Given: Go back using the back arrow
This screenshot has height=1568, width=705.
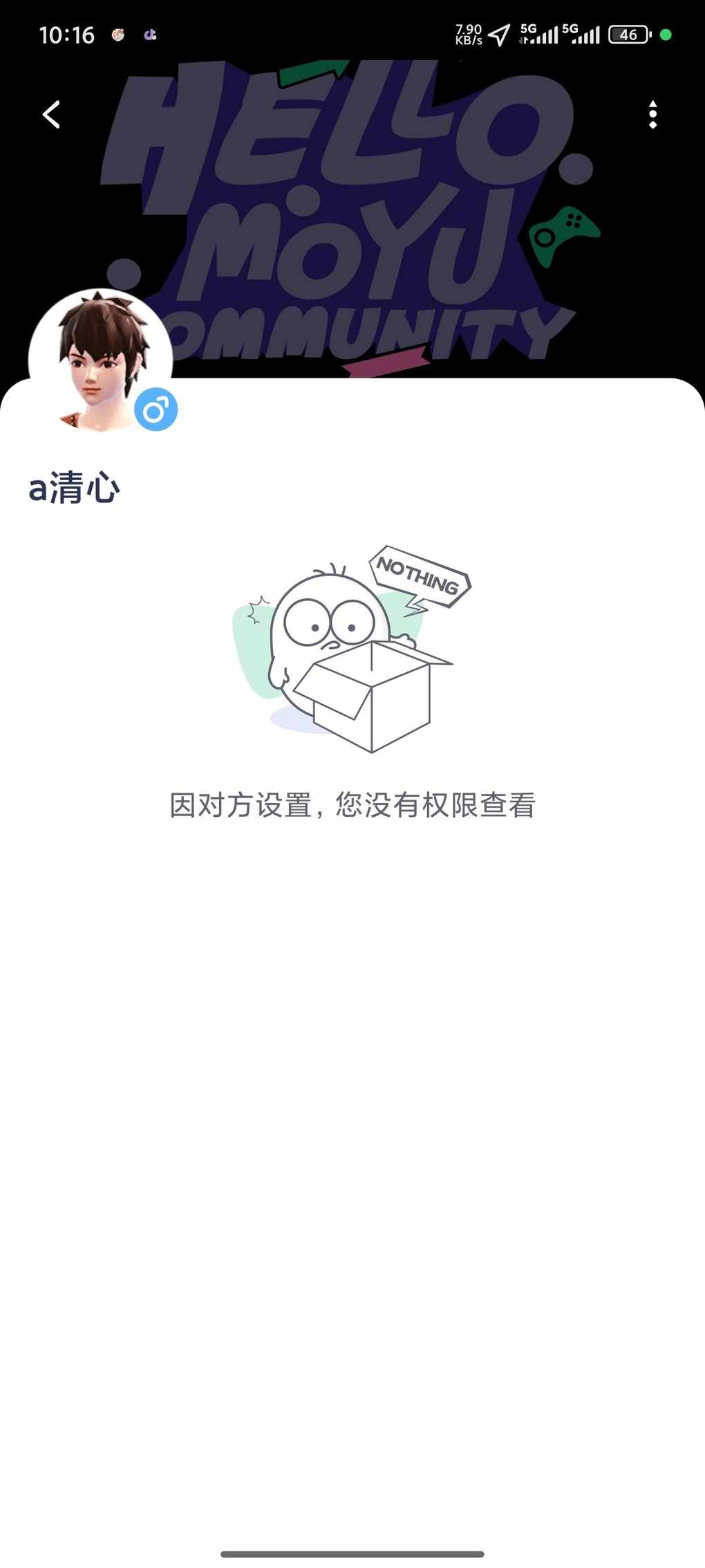Looking at the screenshot, I should coord(52,115).
